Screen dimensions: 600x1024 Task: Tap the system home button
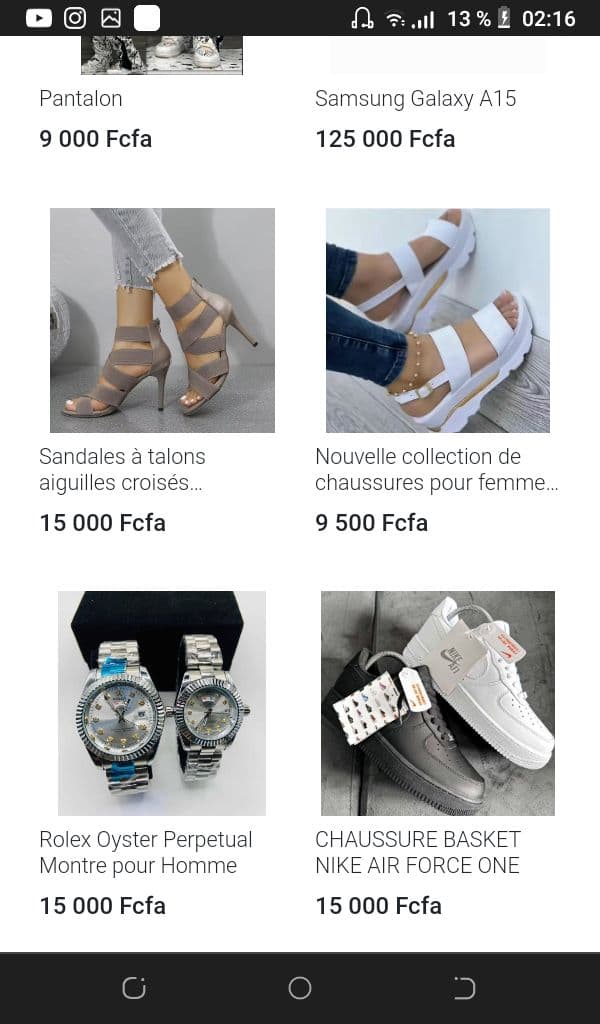(300, 988)
